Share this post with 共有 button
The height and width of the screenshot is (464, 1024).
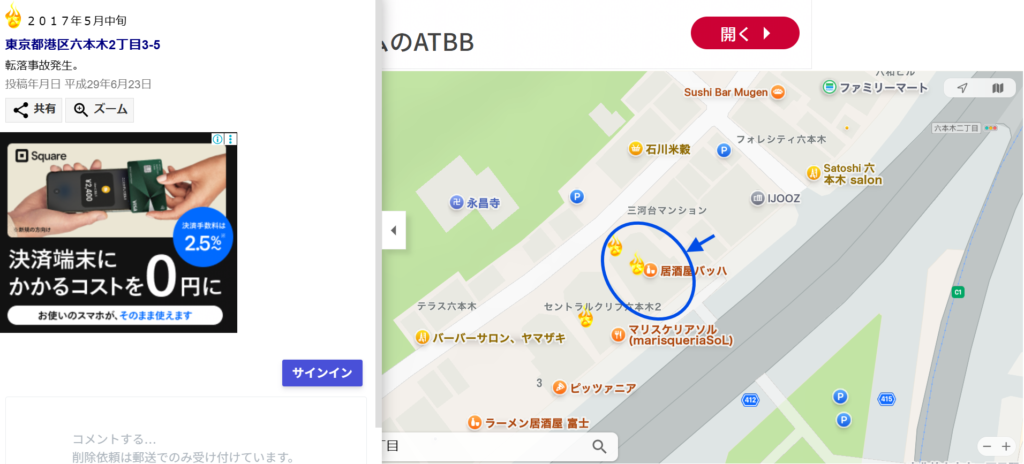[34, 110]
